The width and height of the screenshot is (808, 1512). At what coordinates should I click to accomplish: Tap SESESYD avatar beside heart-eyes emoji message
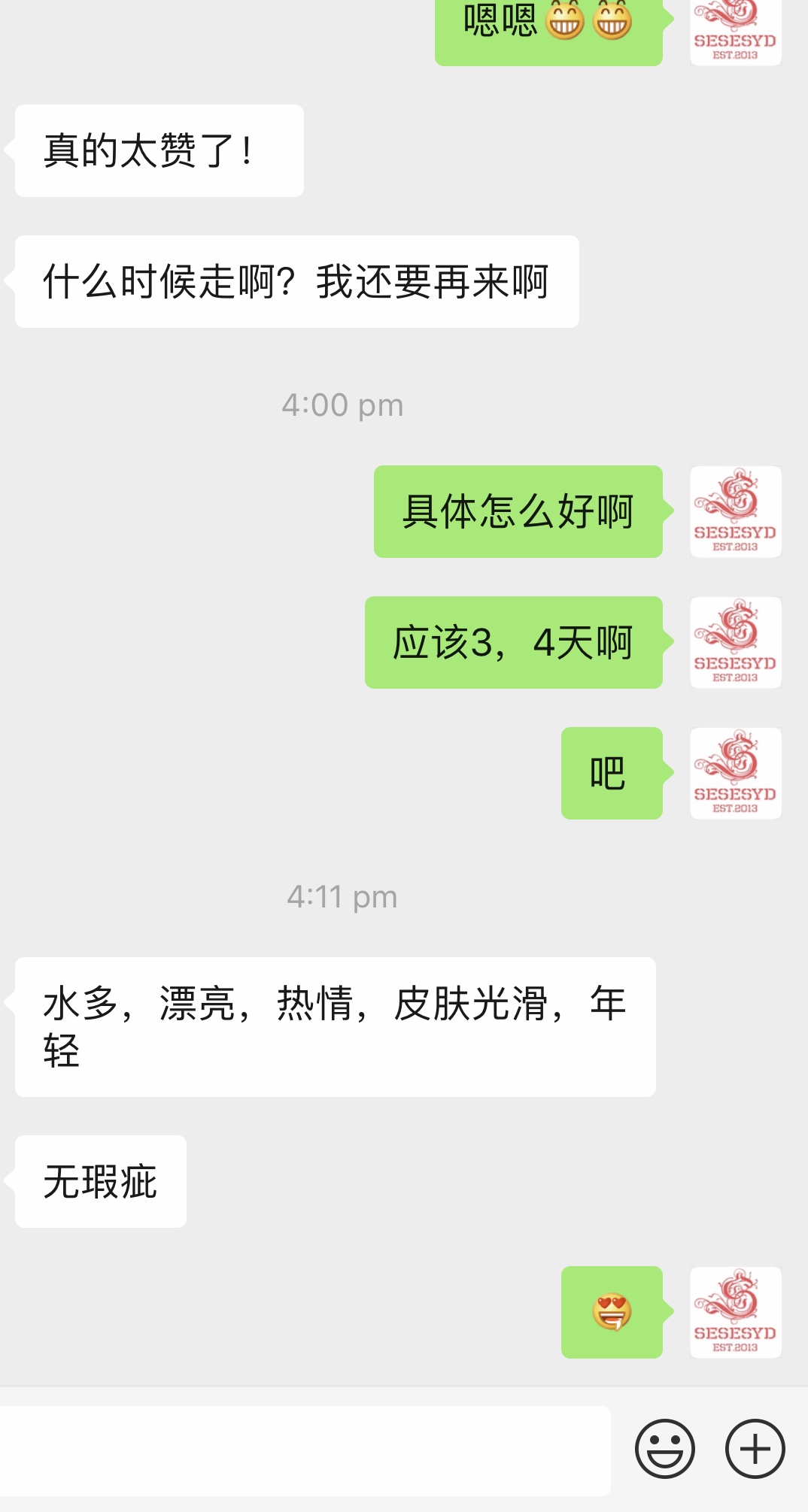coord(735,1312)
